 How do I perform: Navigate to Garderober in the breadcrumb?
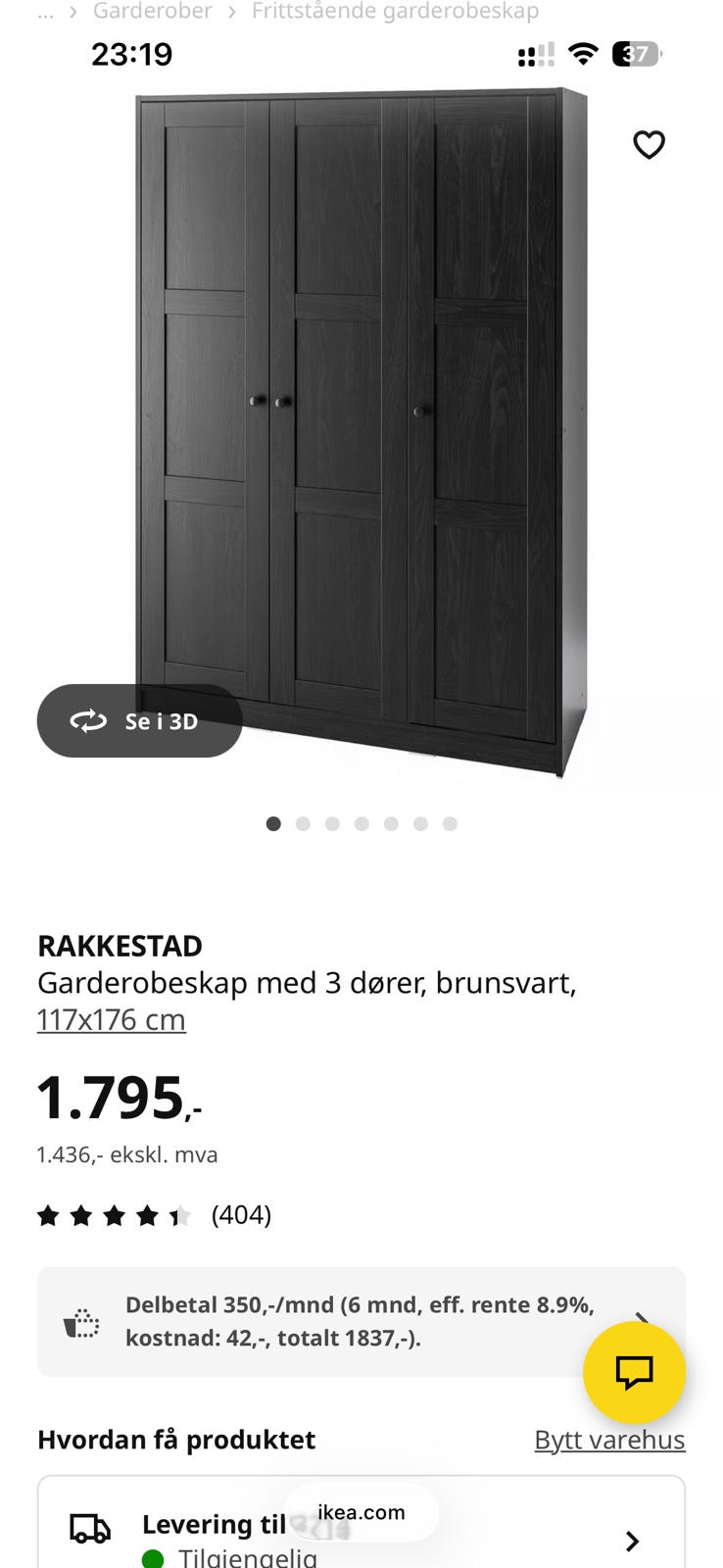pyautogui.click(x=152, y=12)
